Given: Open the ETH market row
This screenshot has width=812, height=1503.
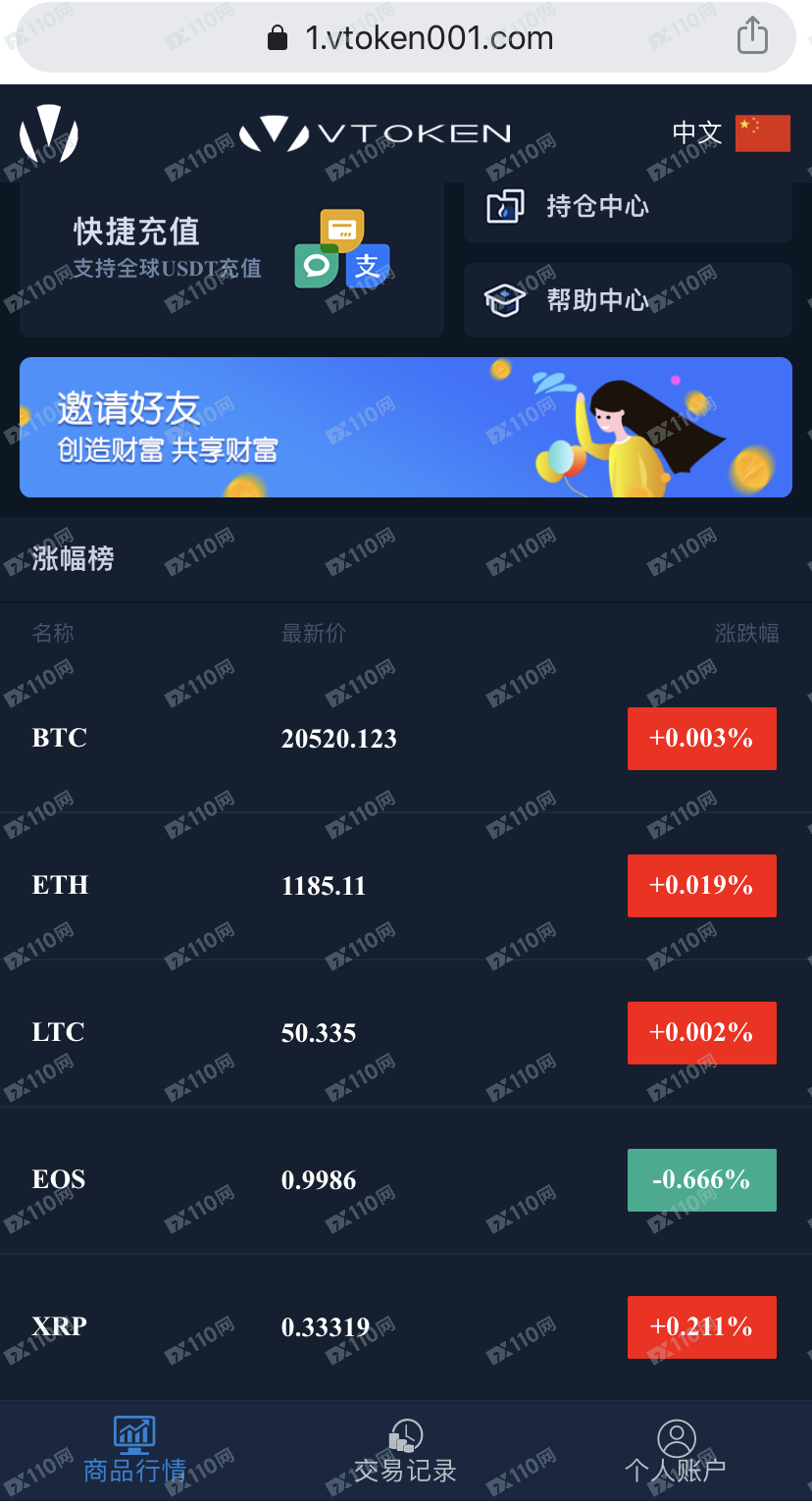Looking at the screenshot, I should tap(405, 885).
